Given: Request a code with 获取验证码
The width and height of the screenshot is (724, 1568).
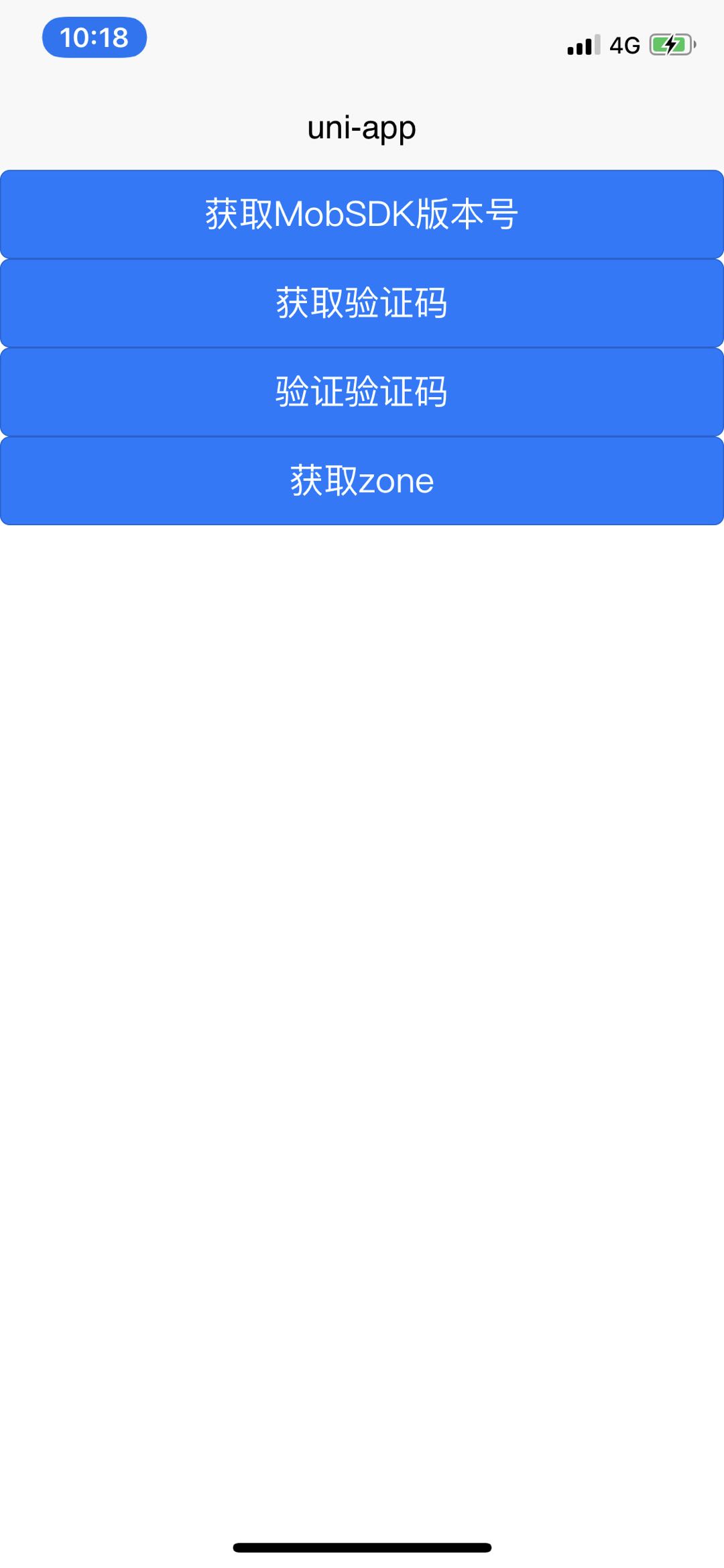Looking at the screenshot, I should pos(362,303).
